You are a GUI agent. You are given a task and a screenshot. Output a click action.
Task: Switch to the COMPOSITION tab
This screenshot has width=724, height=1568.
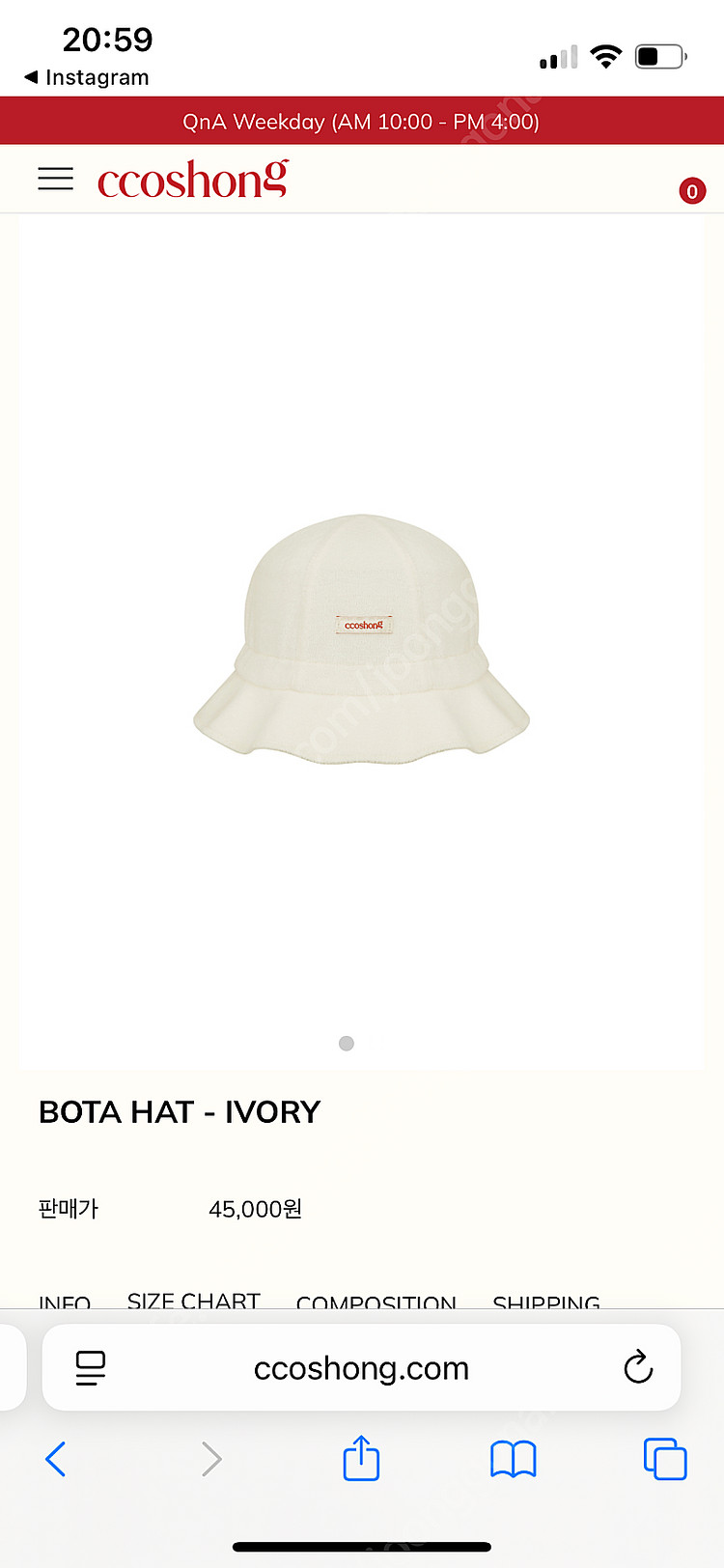376,1301
